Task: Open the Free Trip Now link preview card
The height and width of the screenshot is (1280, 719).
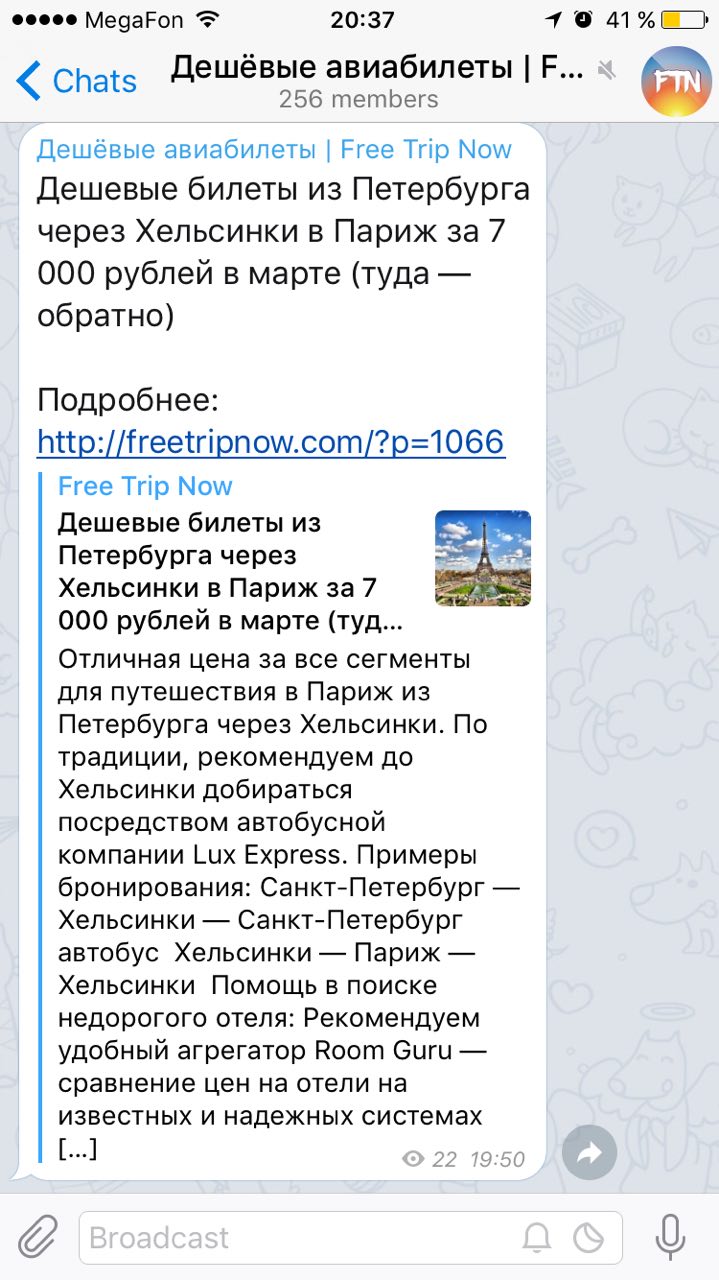Action: (x=287, y=816)
